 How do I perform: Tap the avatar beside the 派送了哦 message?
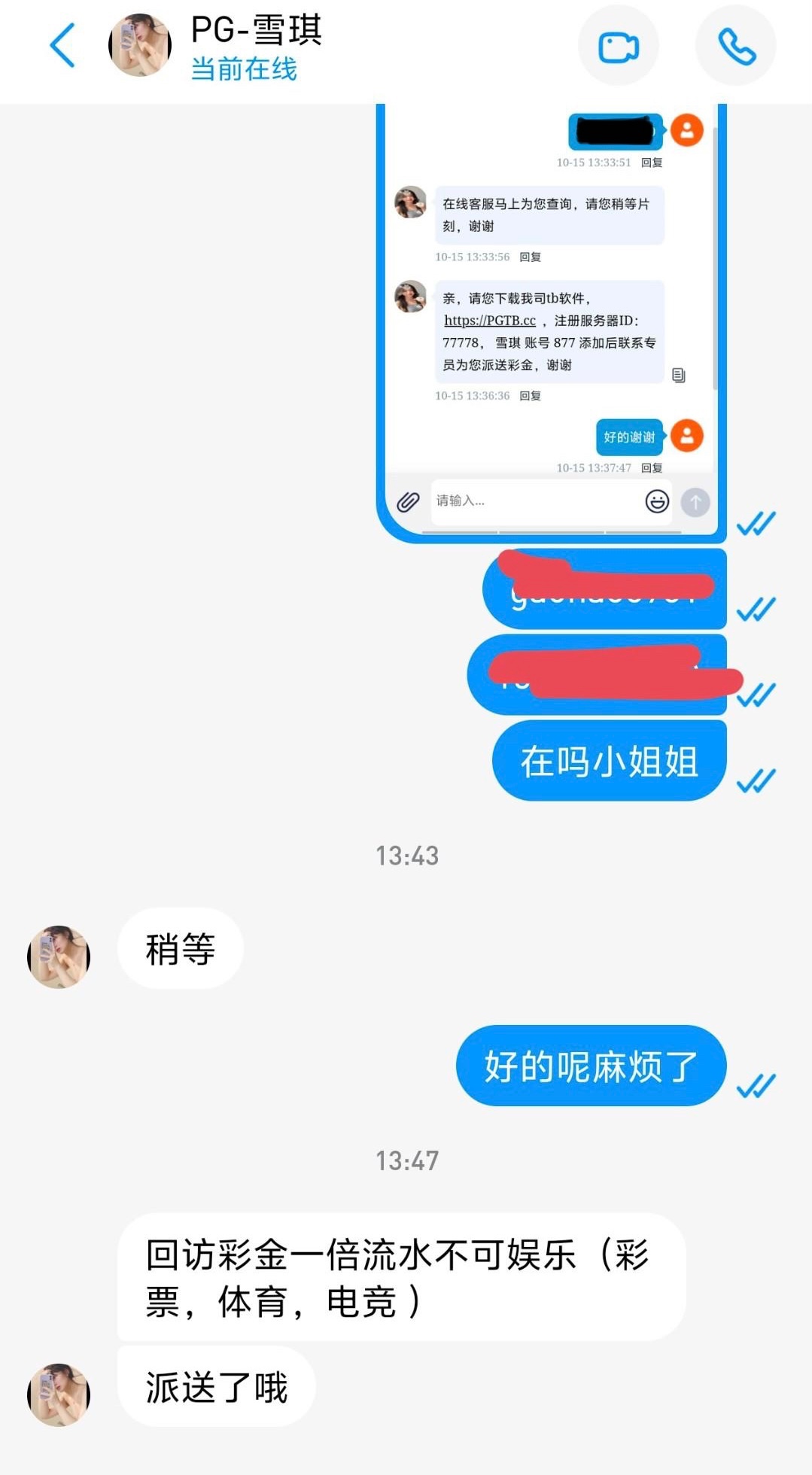[59, 1394]
